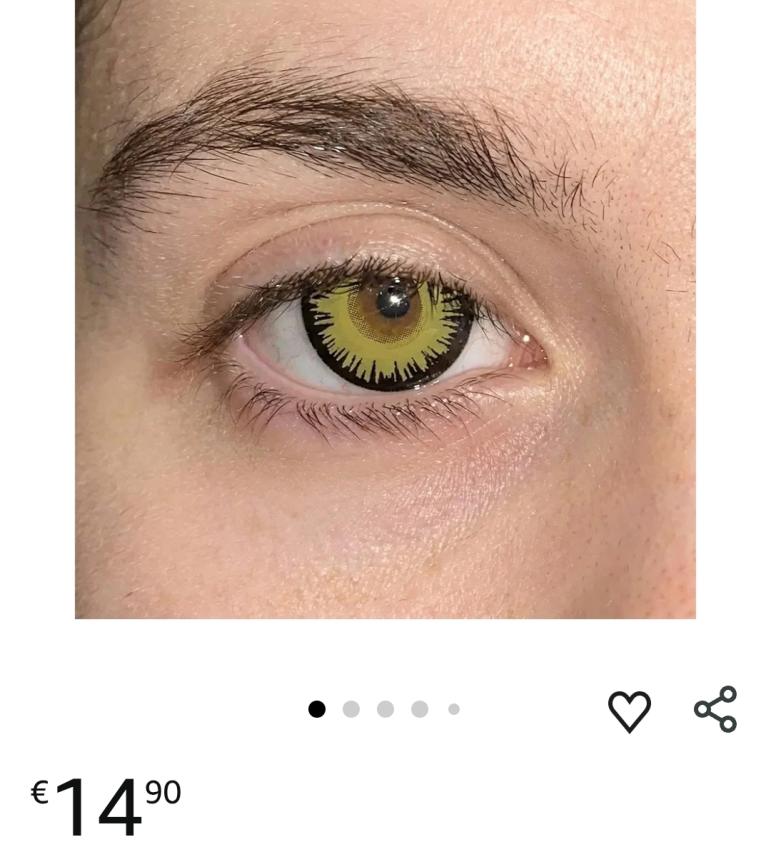Screen dimensions: 771x857
Task: Add this product to your wishlist
Action: 629,711
